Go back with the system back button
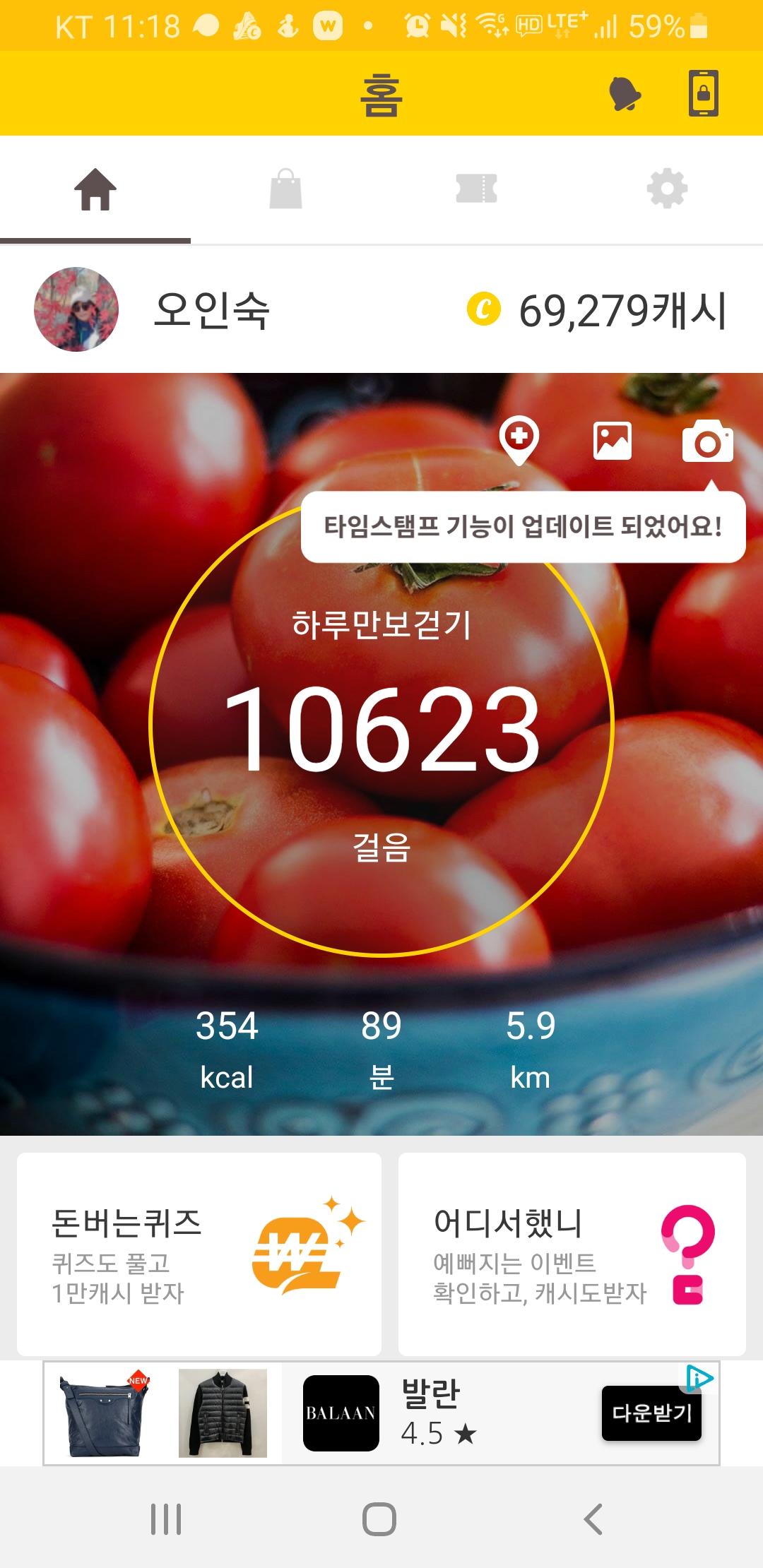Image resolution: width=763 pixels, height=1568 pixels. pos(593,1519)
